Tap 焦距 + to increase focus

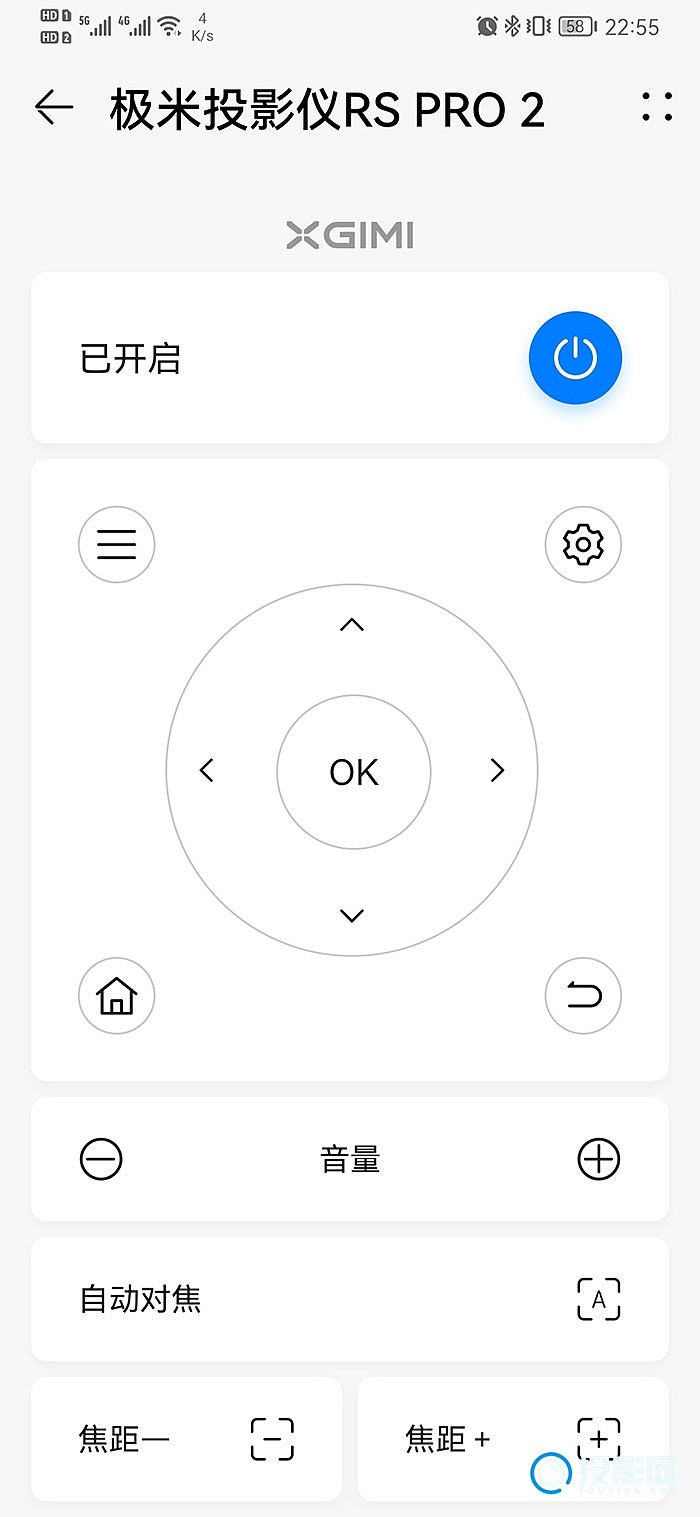(x=513, y=1439)
